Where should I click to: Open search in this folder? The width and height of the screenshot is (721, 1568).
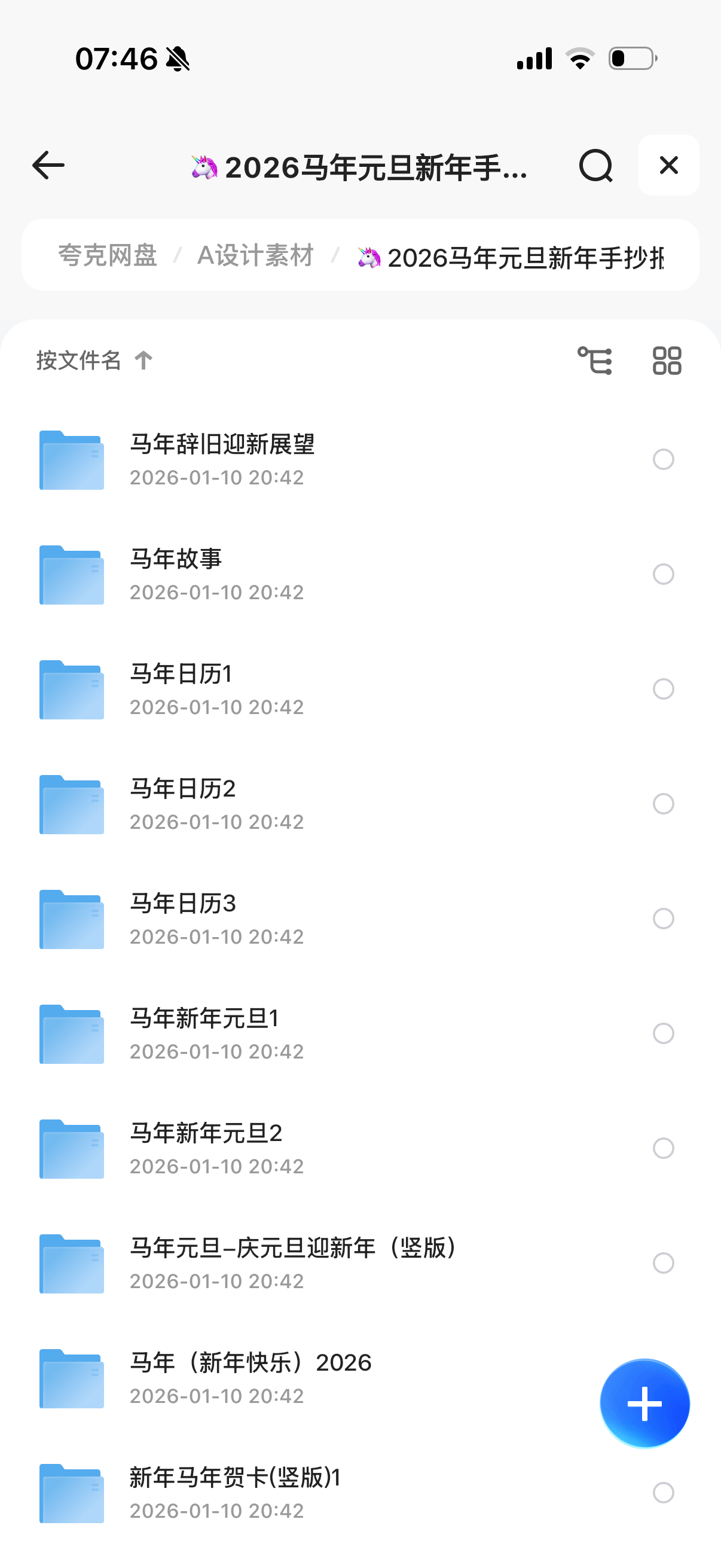[x=595, y=166]
